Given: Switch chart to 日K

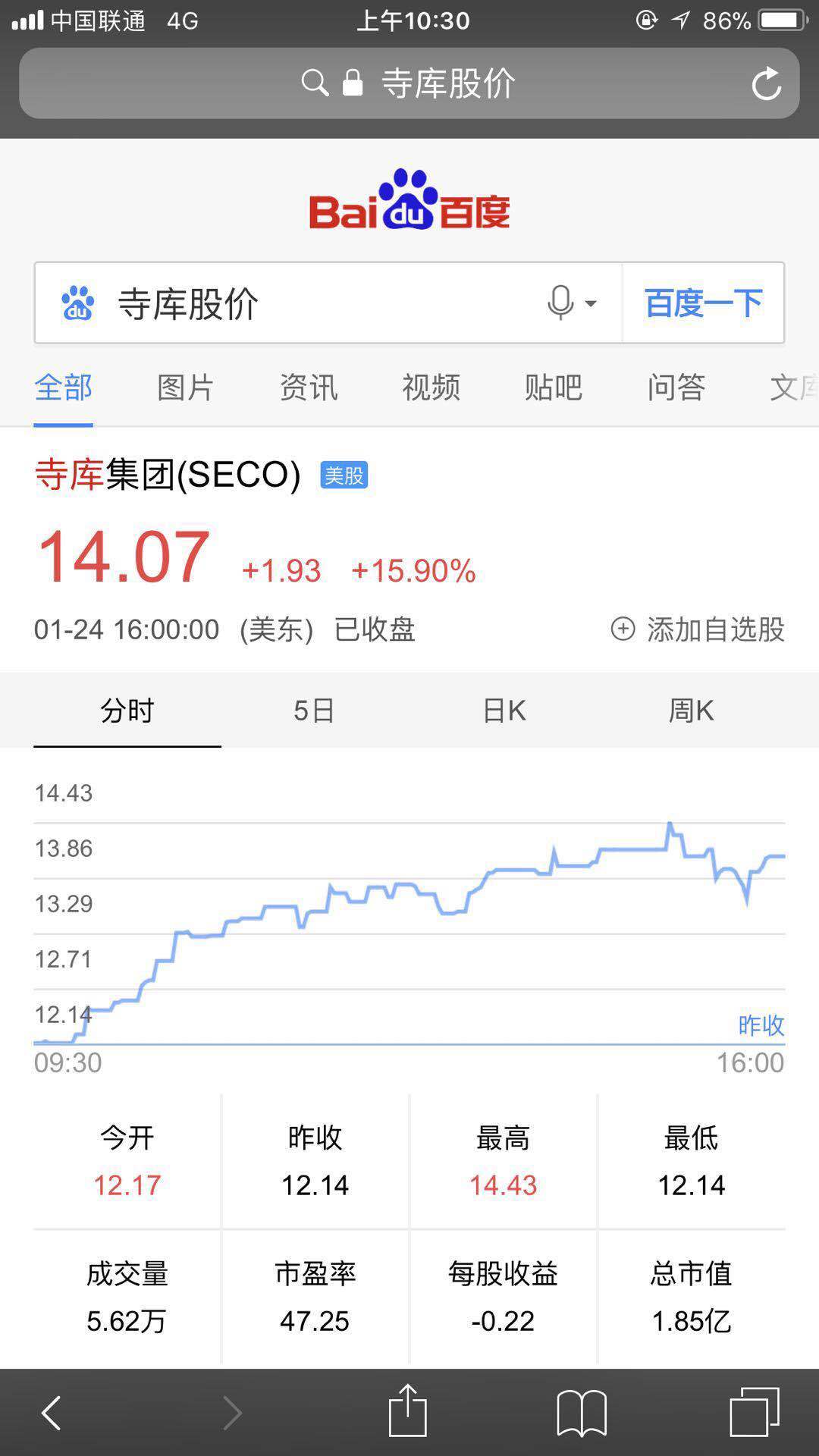Looking at the screenshot, I should pyautogui.click(x=504, y=711).
